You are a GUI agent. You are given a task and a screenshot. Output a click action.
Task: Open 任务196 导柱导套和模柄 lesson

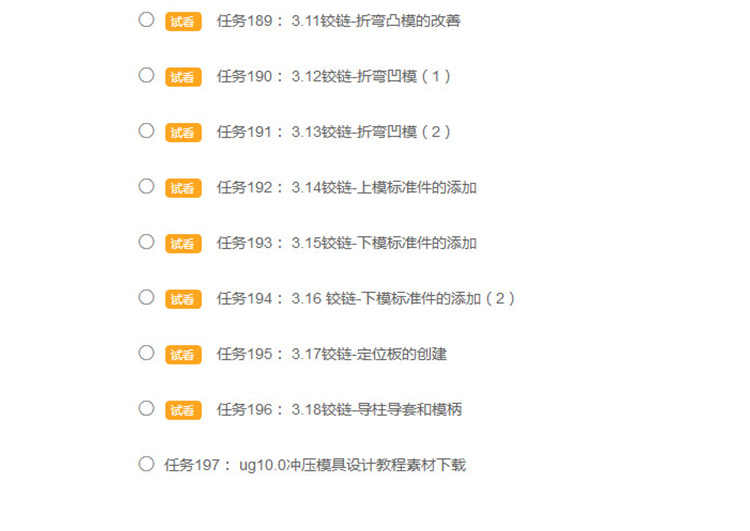340,409
